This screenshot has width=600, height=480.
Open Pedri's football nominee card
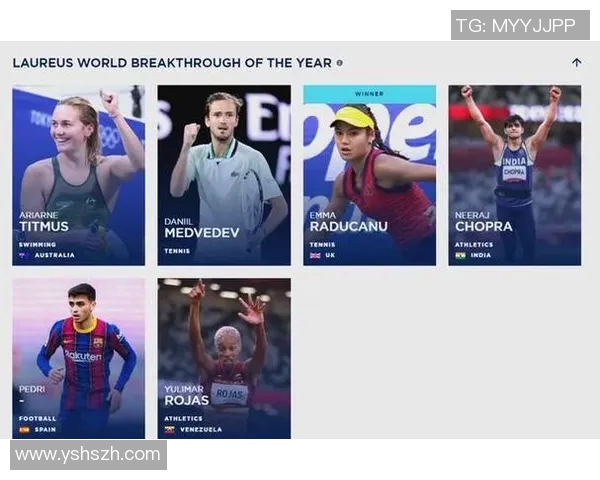pos(78,358)
